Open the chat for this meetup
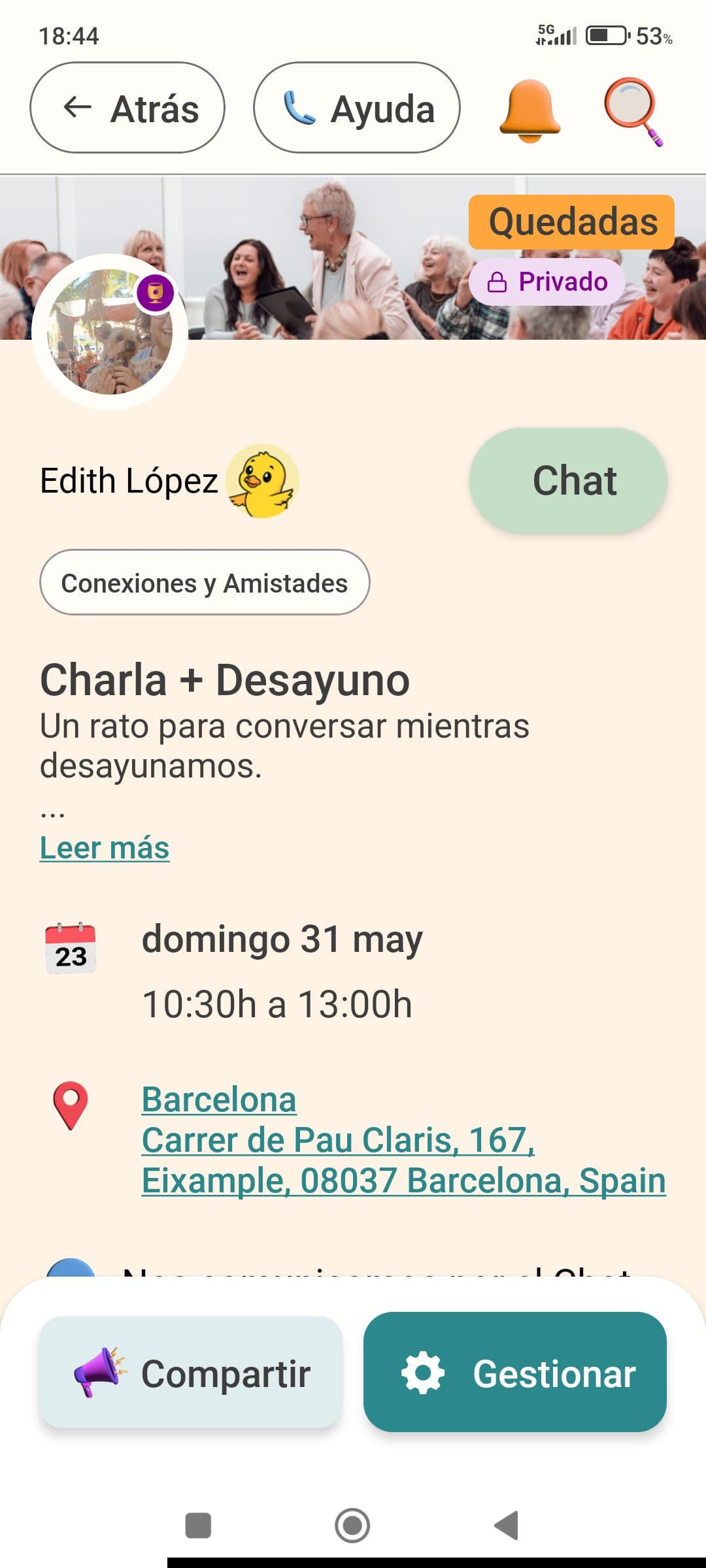 pyautogui.click(x=568, y=480)
